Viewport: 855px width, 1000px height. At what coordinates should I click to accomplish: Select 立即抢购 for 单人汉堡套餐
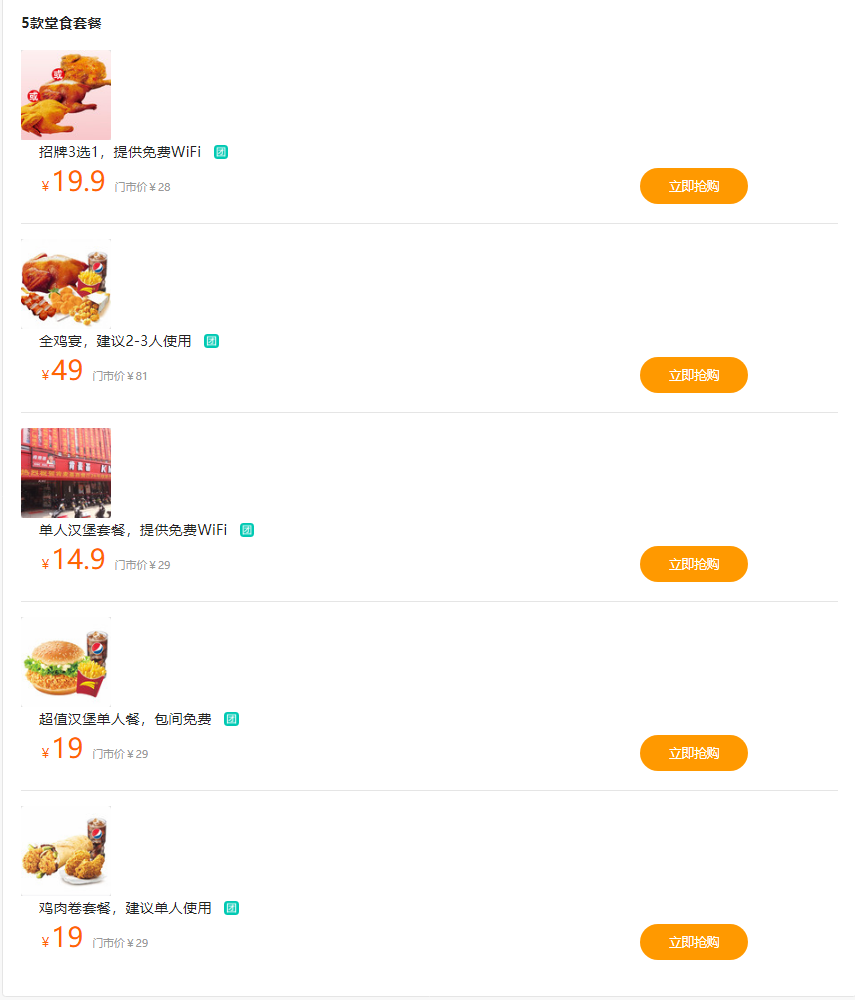click(x=693, y=564)
